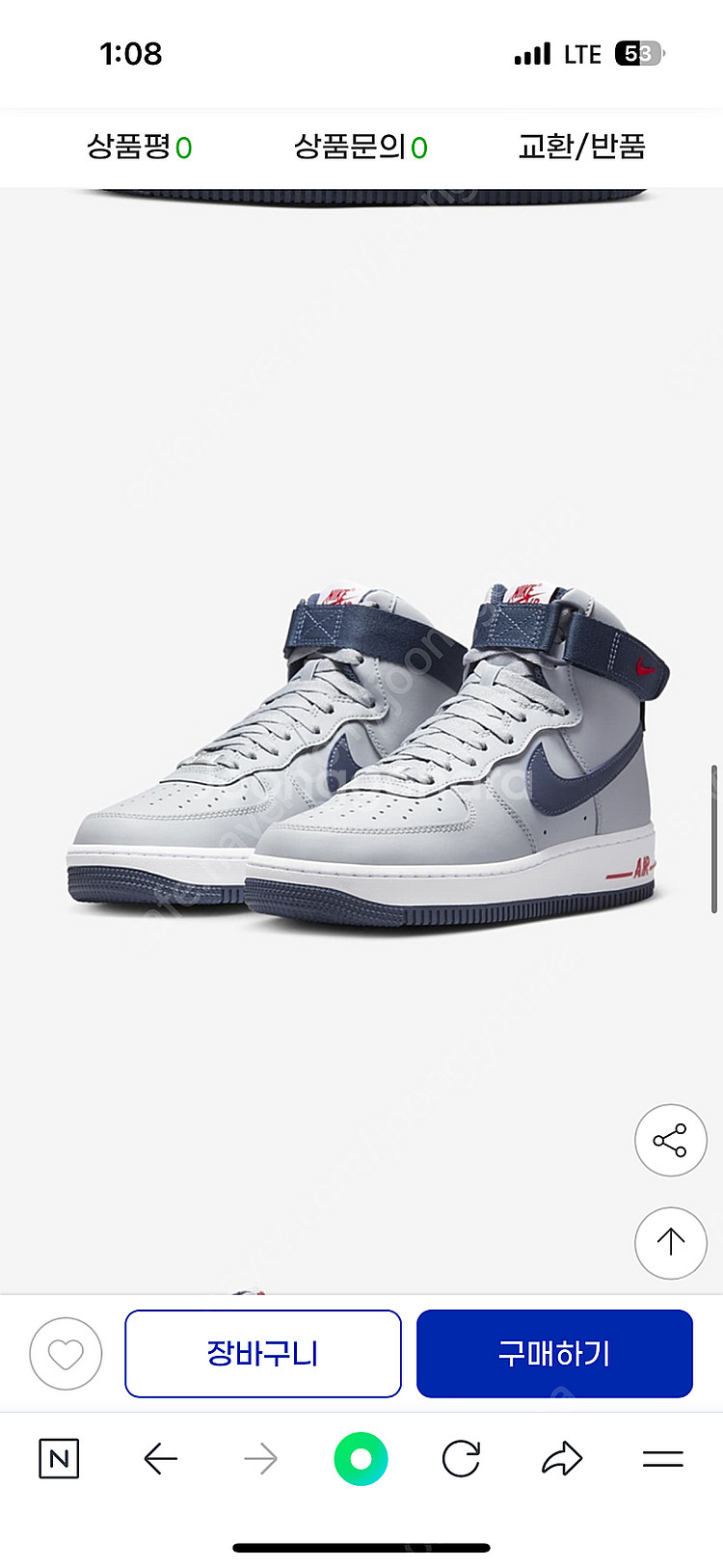This screenshot has width=723, height=1568.
Task: Select the 교환/반품 tab
Action: [x=581, y=147]
